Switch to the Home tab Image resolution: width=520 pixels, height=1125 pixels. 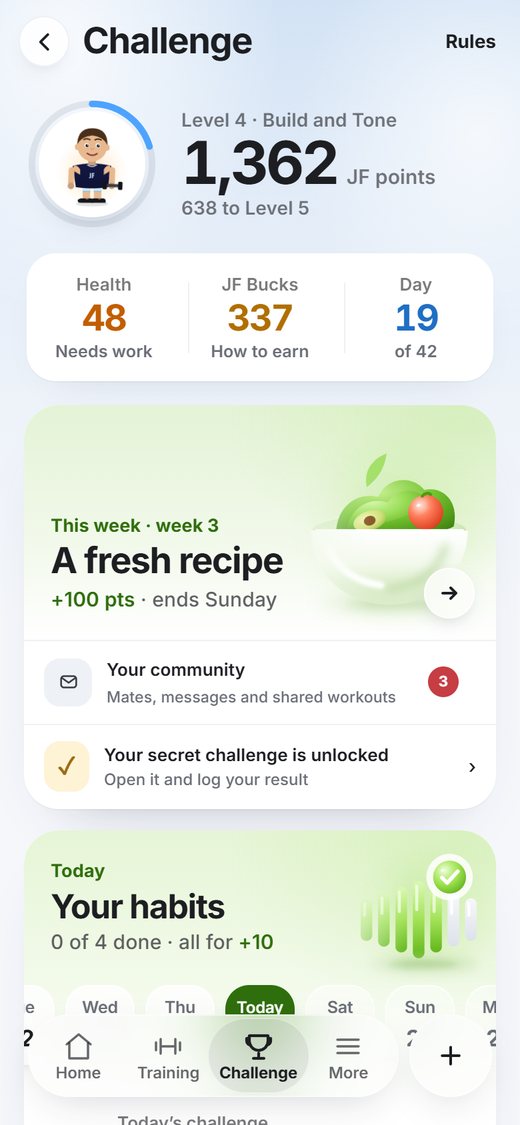[x=78, y=1058]
